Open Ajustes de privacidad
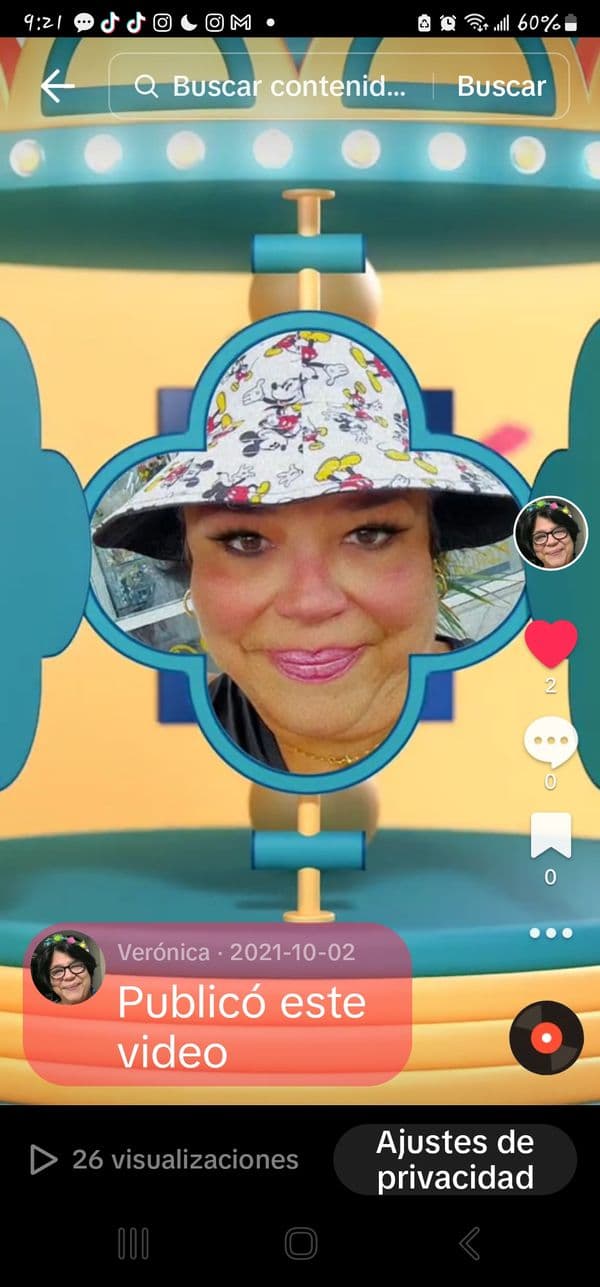 click(x=455, y=1160)
